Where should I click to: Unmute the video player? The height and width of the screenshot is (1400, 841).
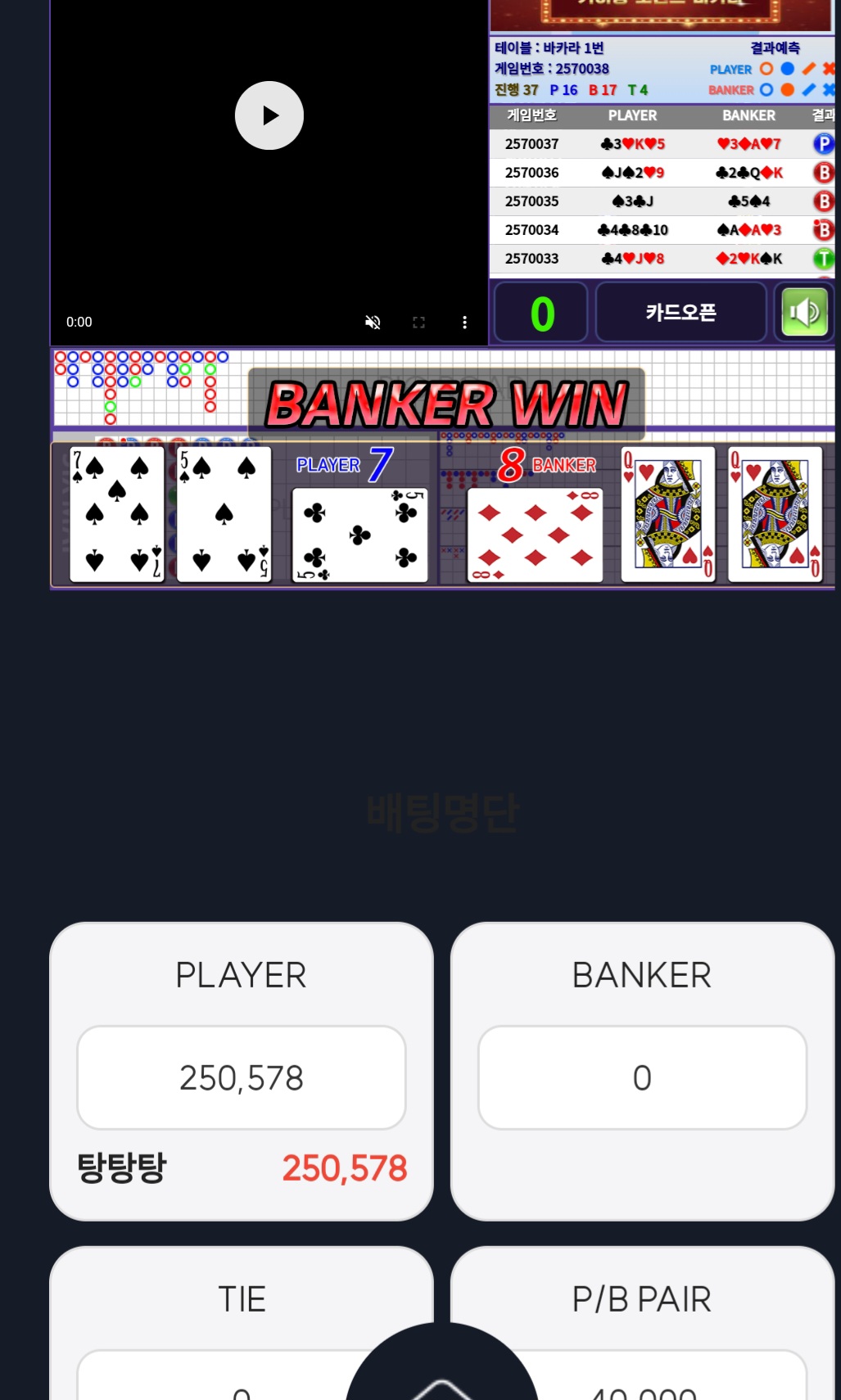(x=373, y=323)
